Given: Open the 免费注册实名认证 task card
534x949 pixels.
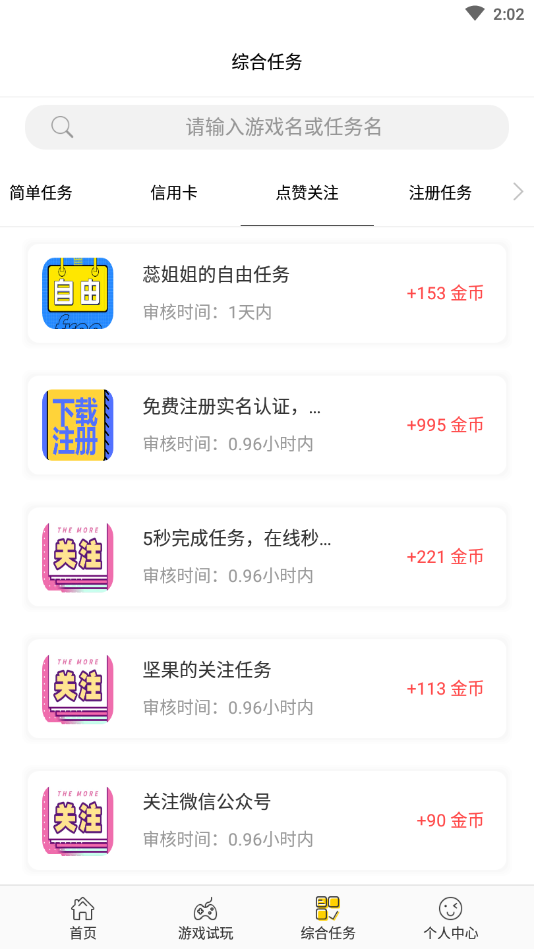Looking at the screenshot, I should (267, 425).
